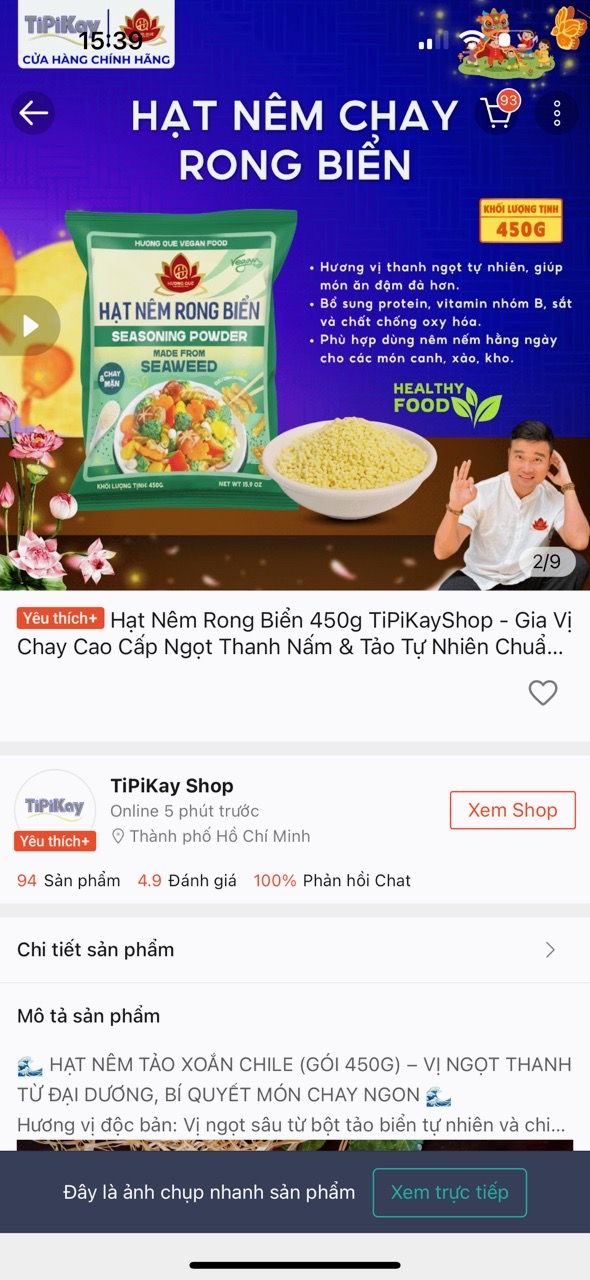Add product to favorites with heart icon

point(543,692)
